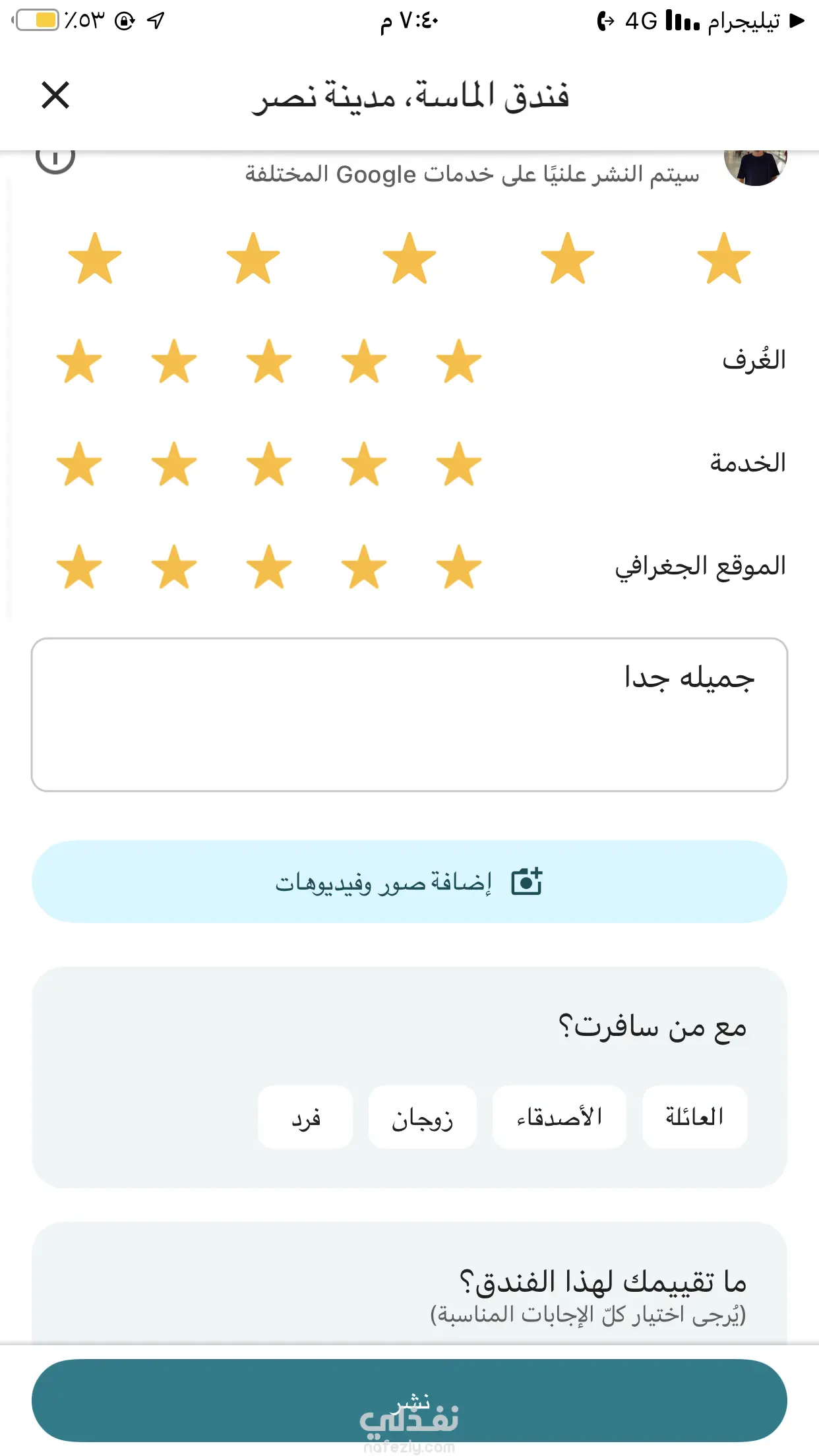Select the العائلة chip
The width and height of the screenshot is (819, 1456).
point(694,1117)
